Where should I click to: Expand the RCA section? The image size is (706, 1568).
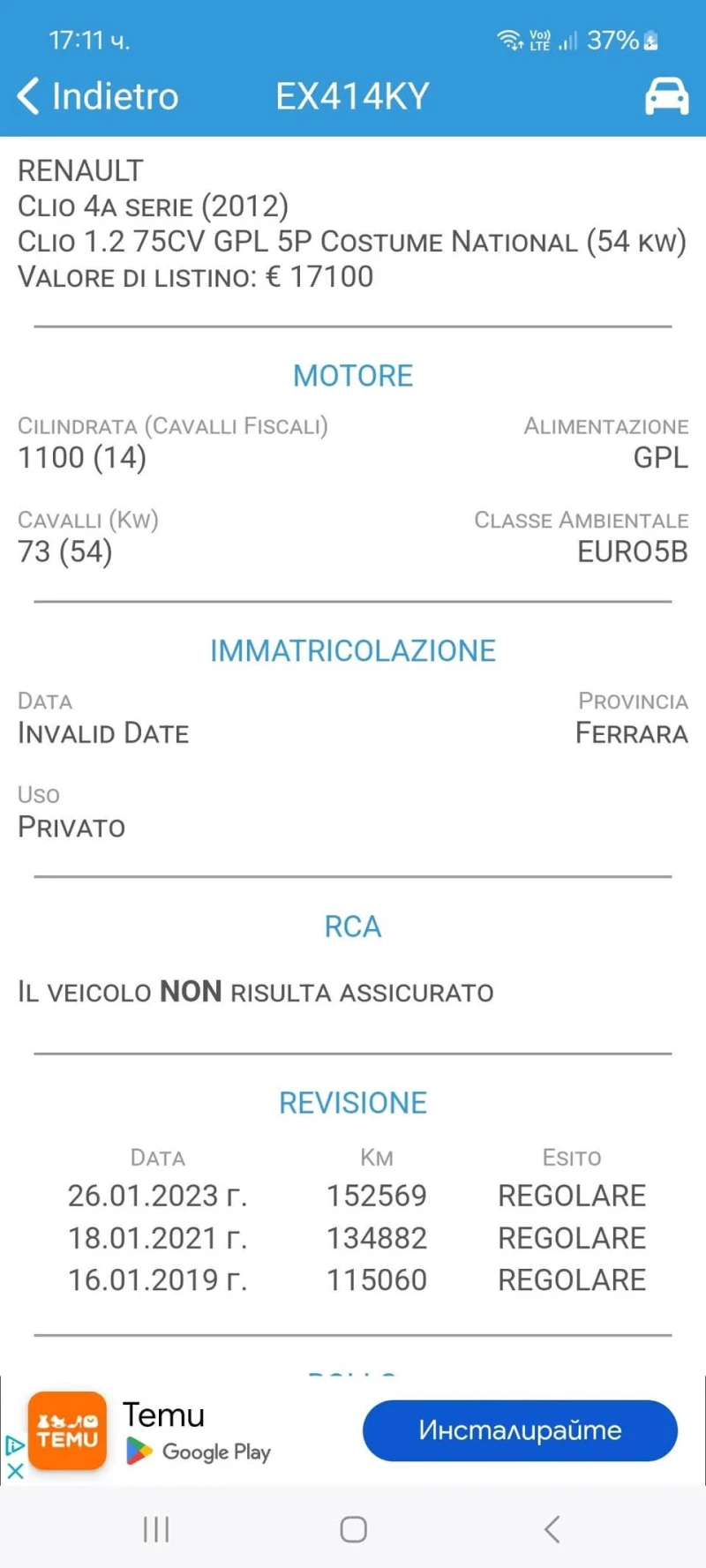(x=353, y=926)
